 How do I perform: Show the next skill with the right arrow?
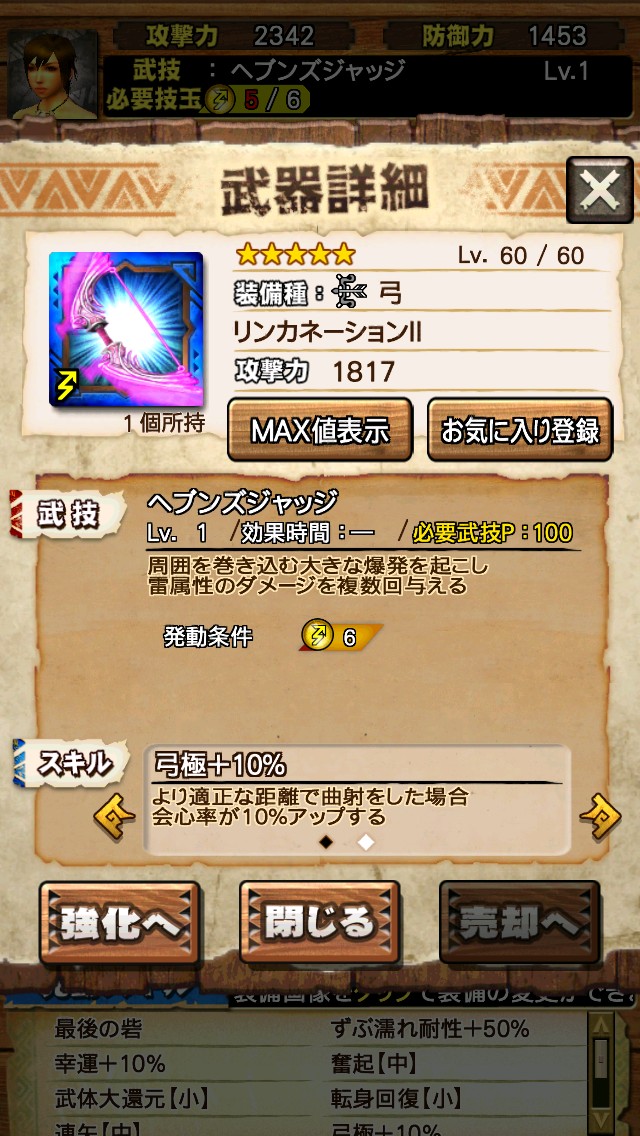(601, 817)
